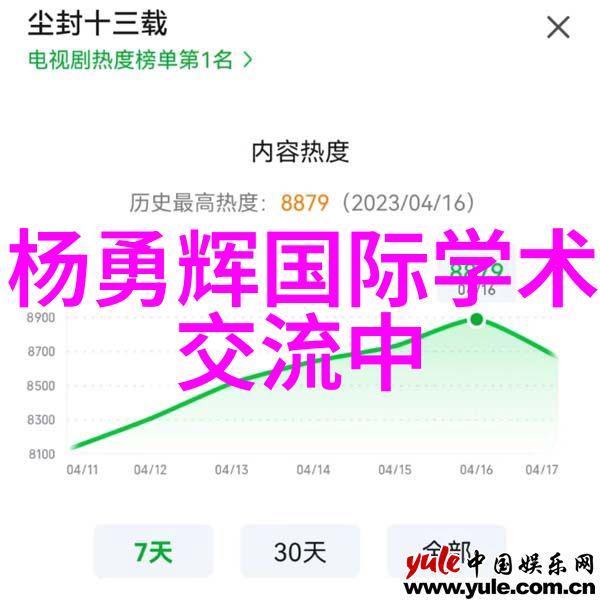Switch to the 30天 range
Viewport: 600px width, 600px height.
(300, 552)
